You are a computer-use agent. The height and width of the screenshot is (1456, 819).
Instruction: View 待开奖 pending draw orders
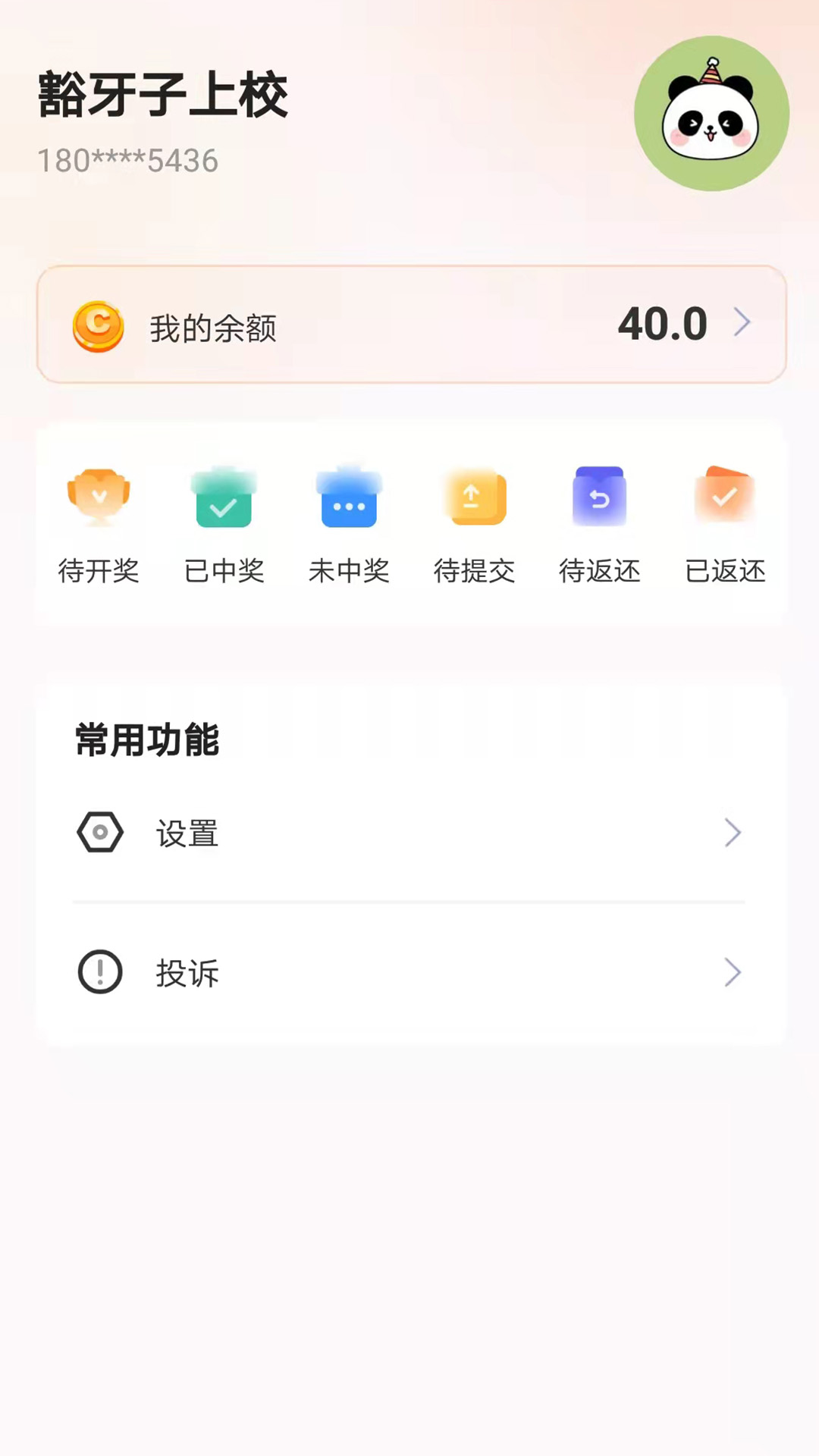[99, 525]
